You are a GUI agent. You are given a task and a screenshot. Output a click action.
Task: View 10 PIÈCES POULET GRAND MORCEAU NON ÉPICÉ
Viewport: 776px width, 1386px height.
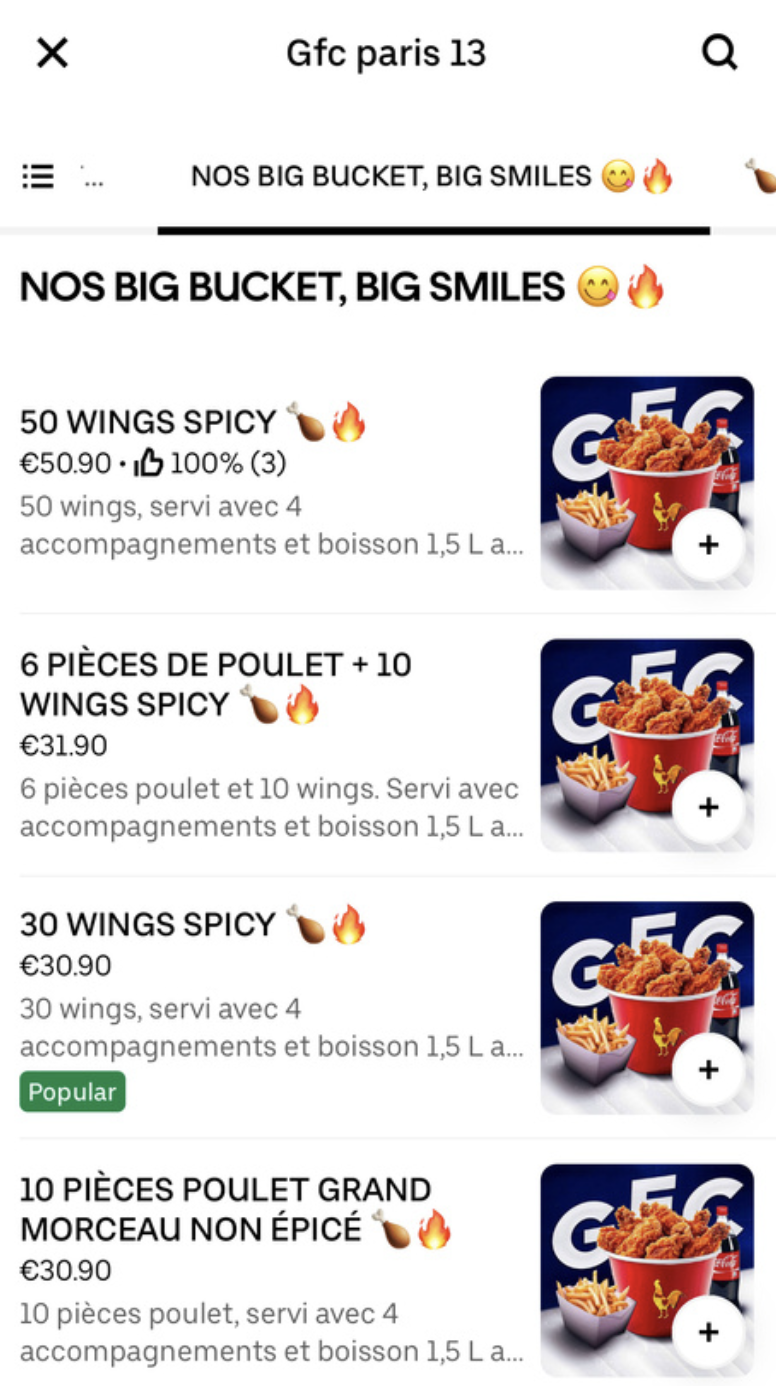coord(225,1209)
